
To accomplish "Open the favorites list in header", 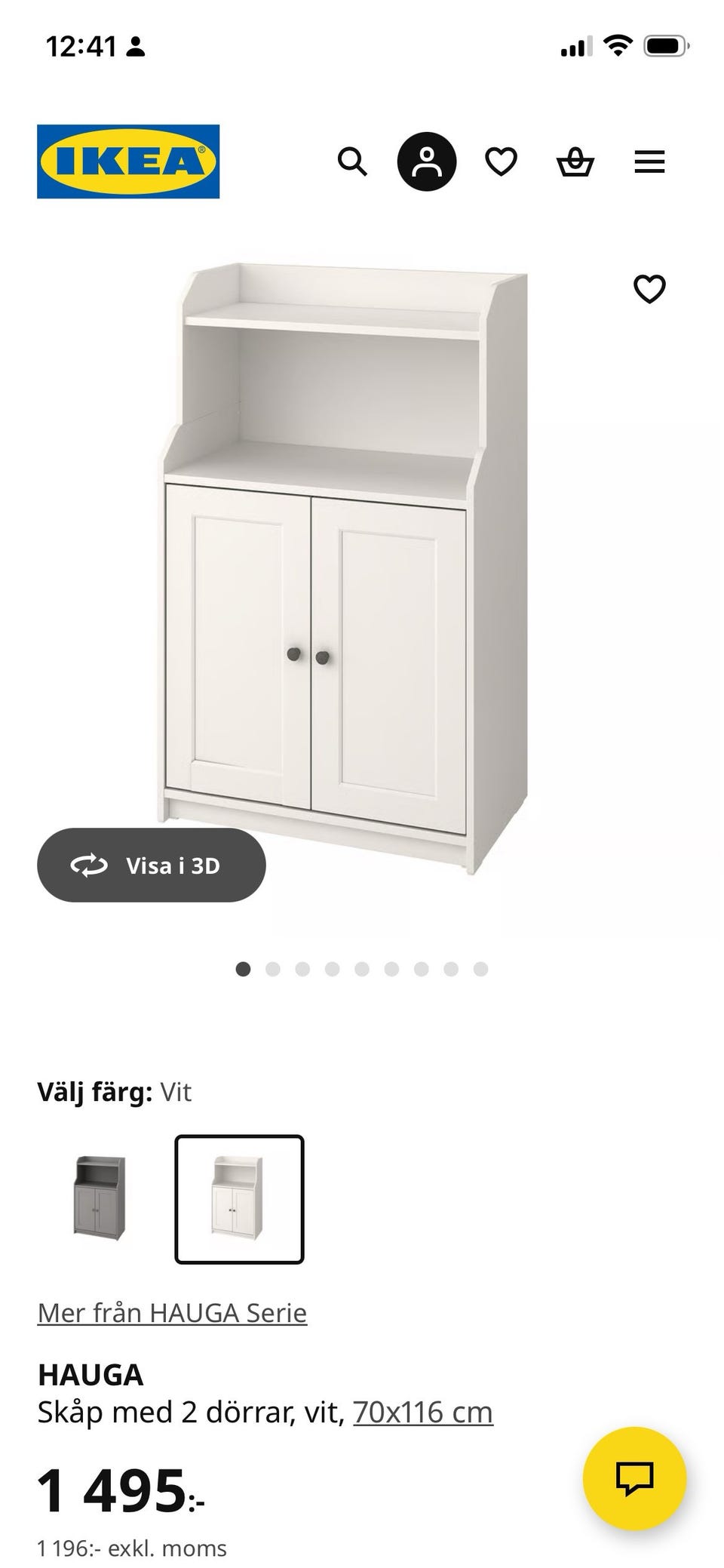I will pyautogui.click(x=501, y=161).
